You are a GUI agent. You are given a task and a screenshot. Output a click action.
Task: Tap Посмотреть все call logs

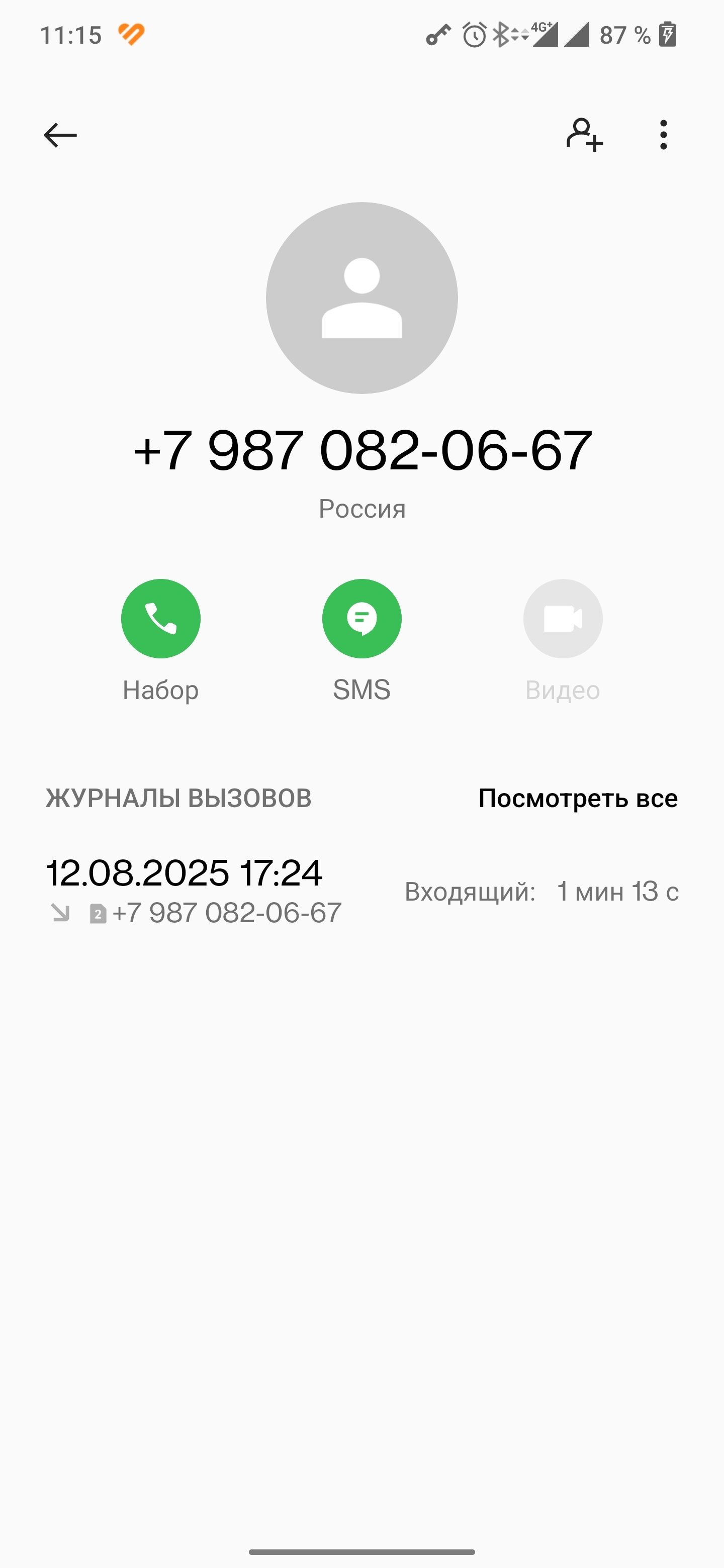point(577,798)
